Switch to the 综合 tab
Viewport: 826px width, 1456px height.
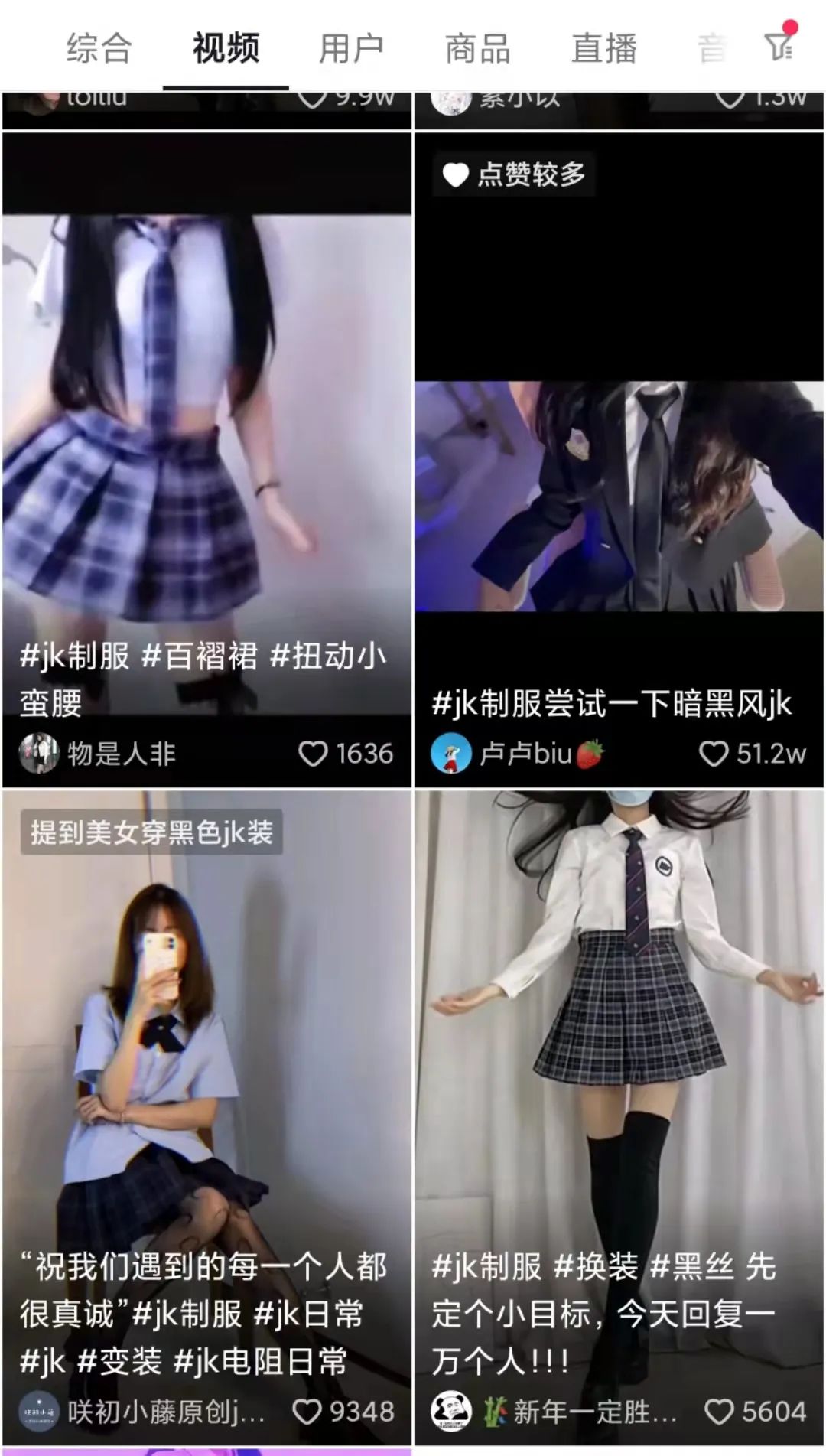(98, 47)
